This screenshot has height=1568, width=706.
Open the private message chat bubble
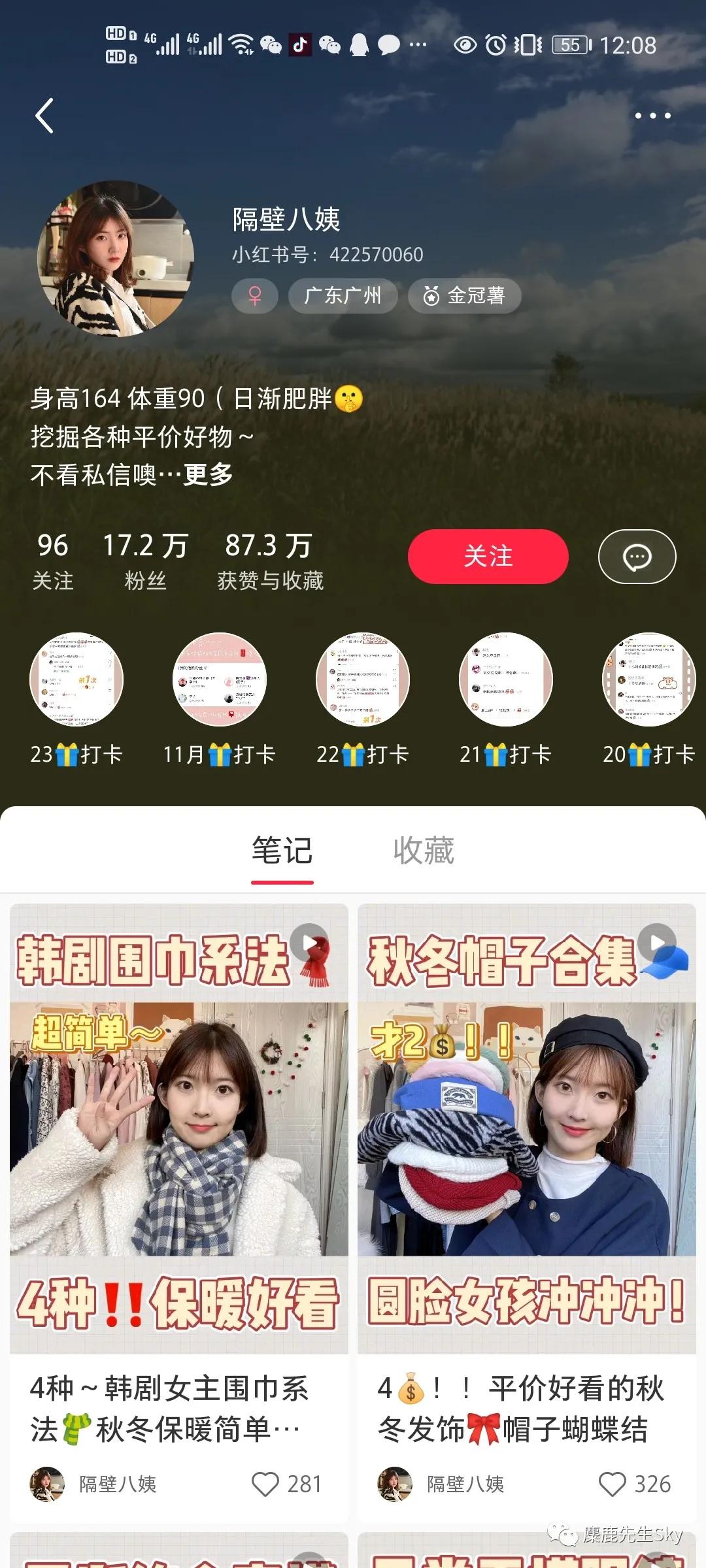pyautogui.click(x=636, y=556)
